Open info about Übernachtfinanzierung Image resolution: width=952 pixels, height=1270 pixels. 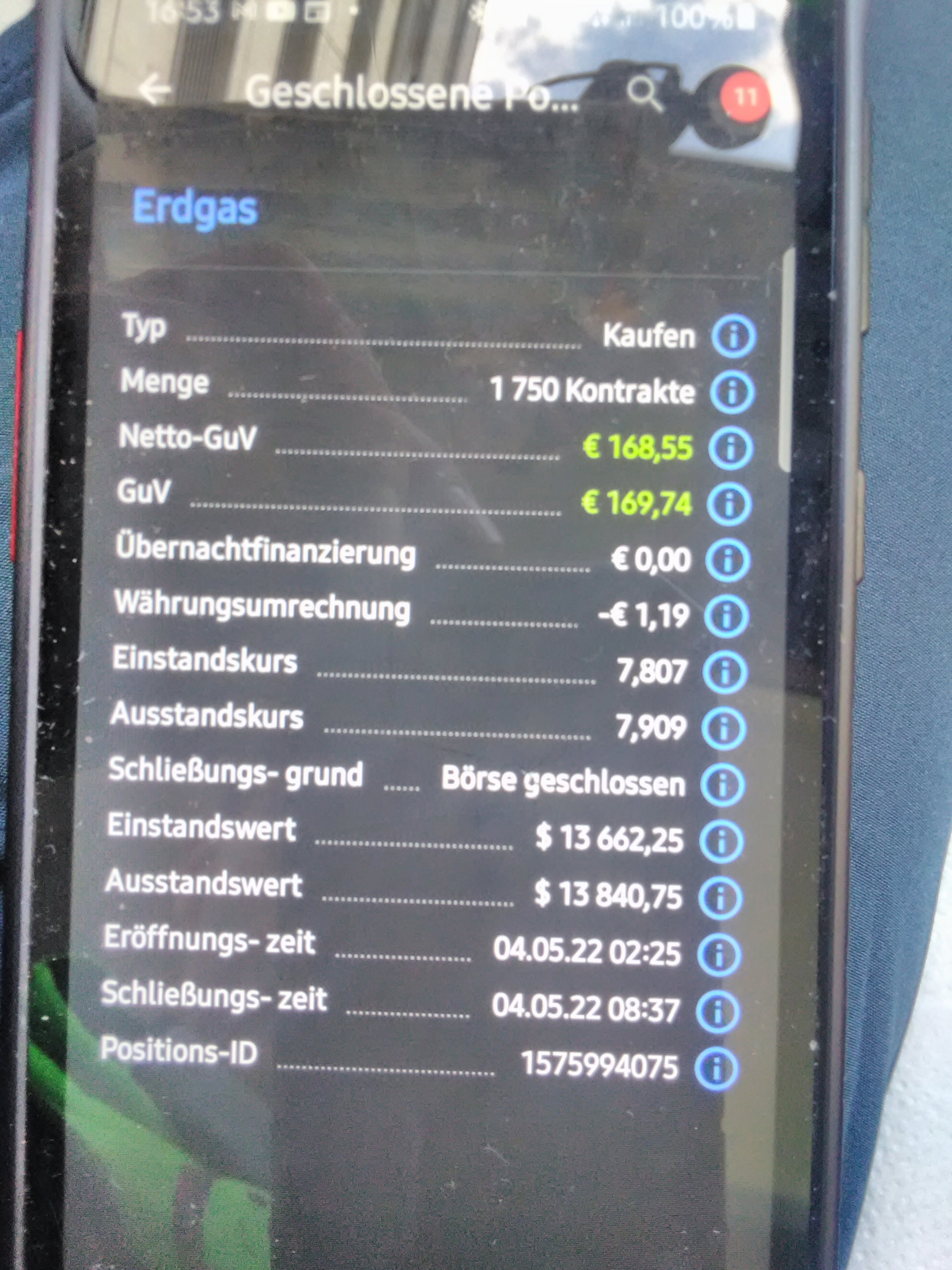tap(728, 560)
